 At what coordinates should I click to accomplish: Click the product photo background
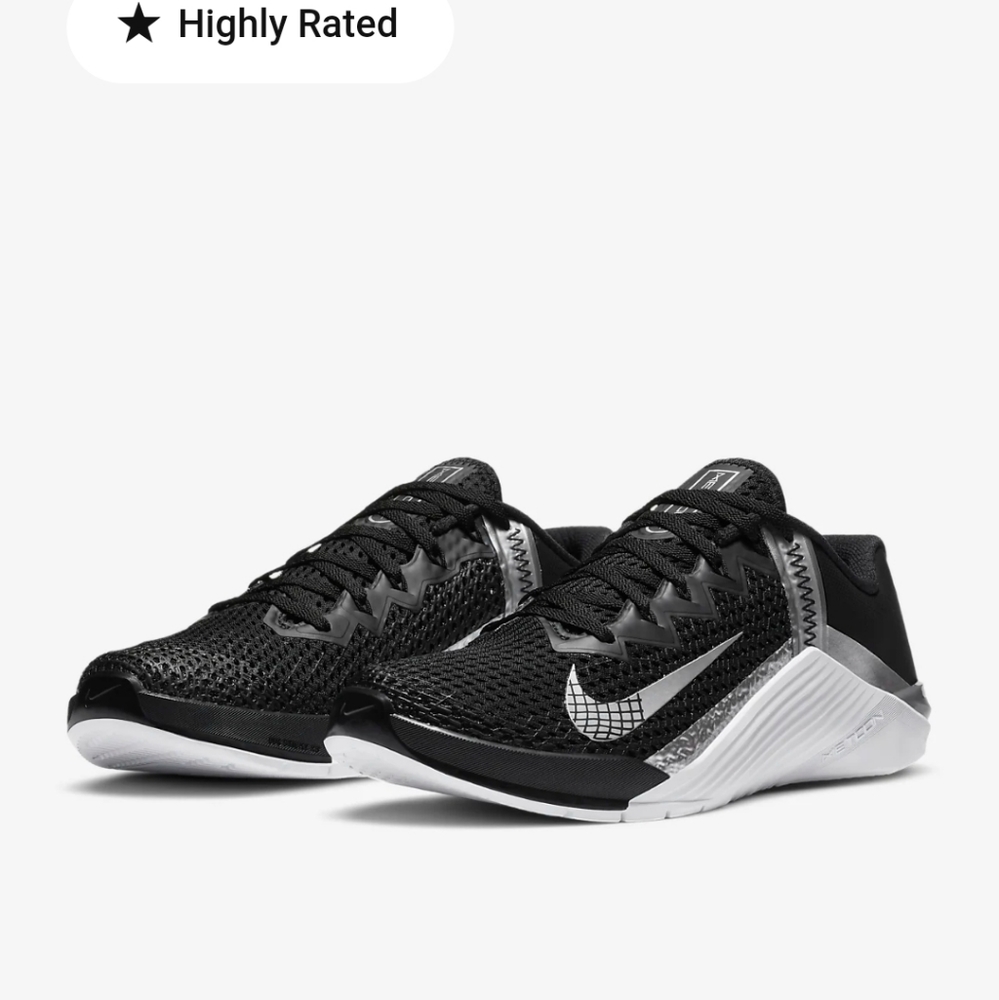coord(500,250)
